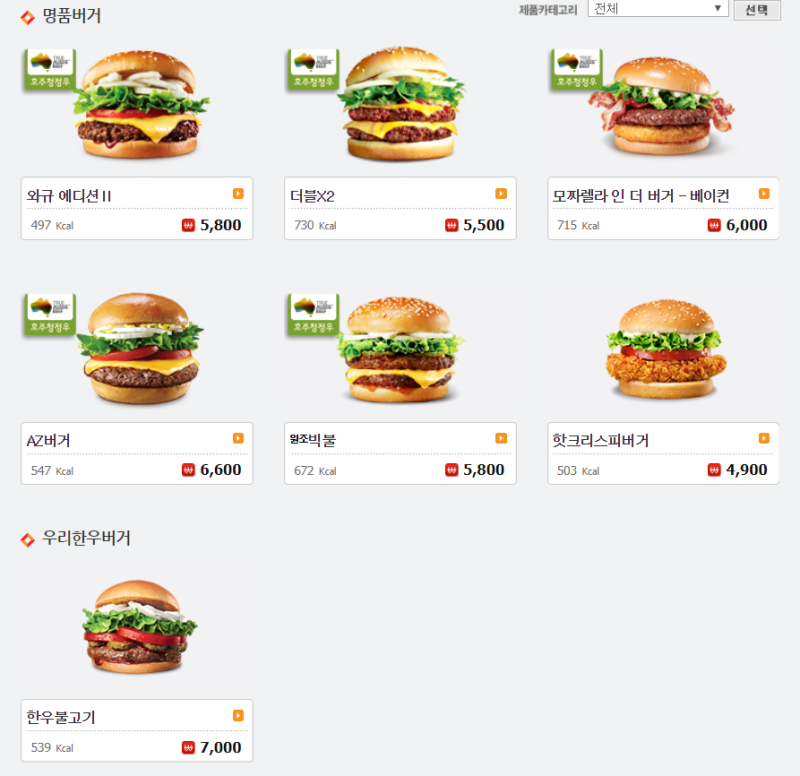The image size is (800, 776).
Task: Tap the arrow icon next to 와규 에디션 II
Action: coord(238,193)
